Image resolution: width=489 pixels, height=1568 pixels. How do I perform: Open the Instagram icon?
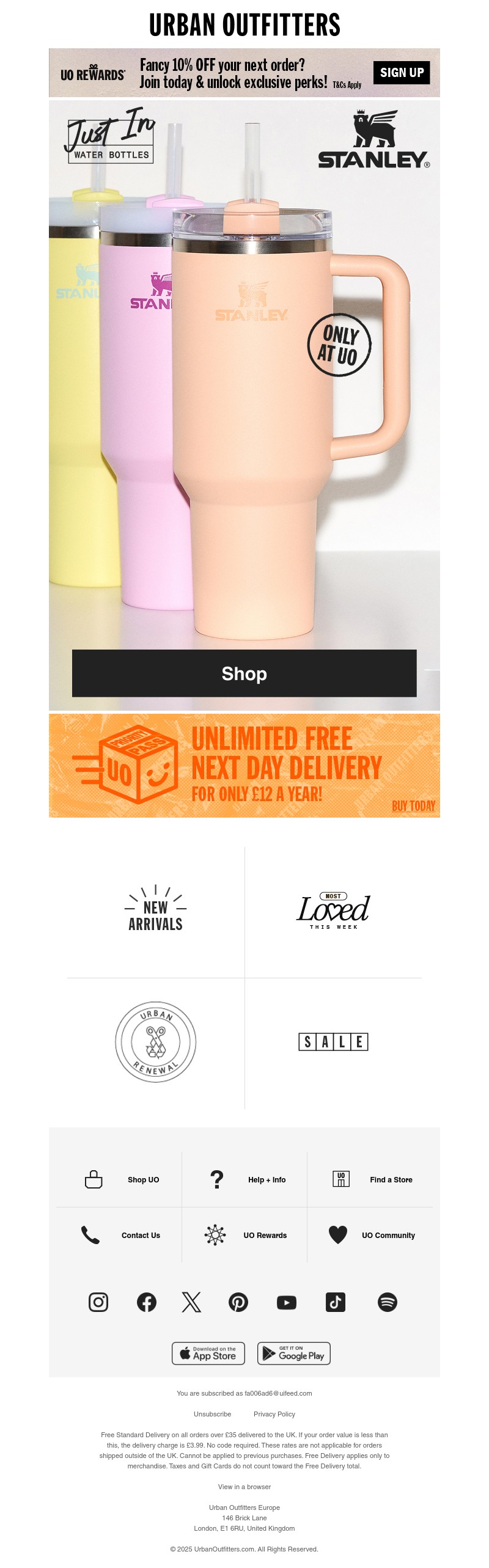point(98,1302)
